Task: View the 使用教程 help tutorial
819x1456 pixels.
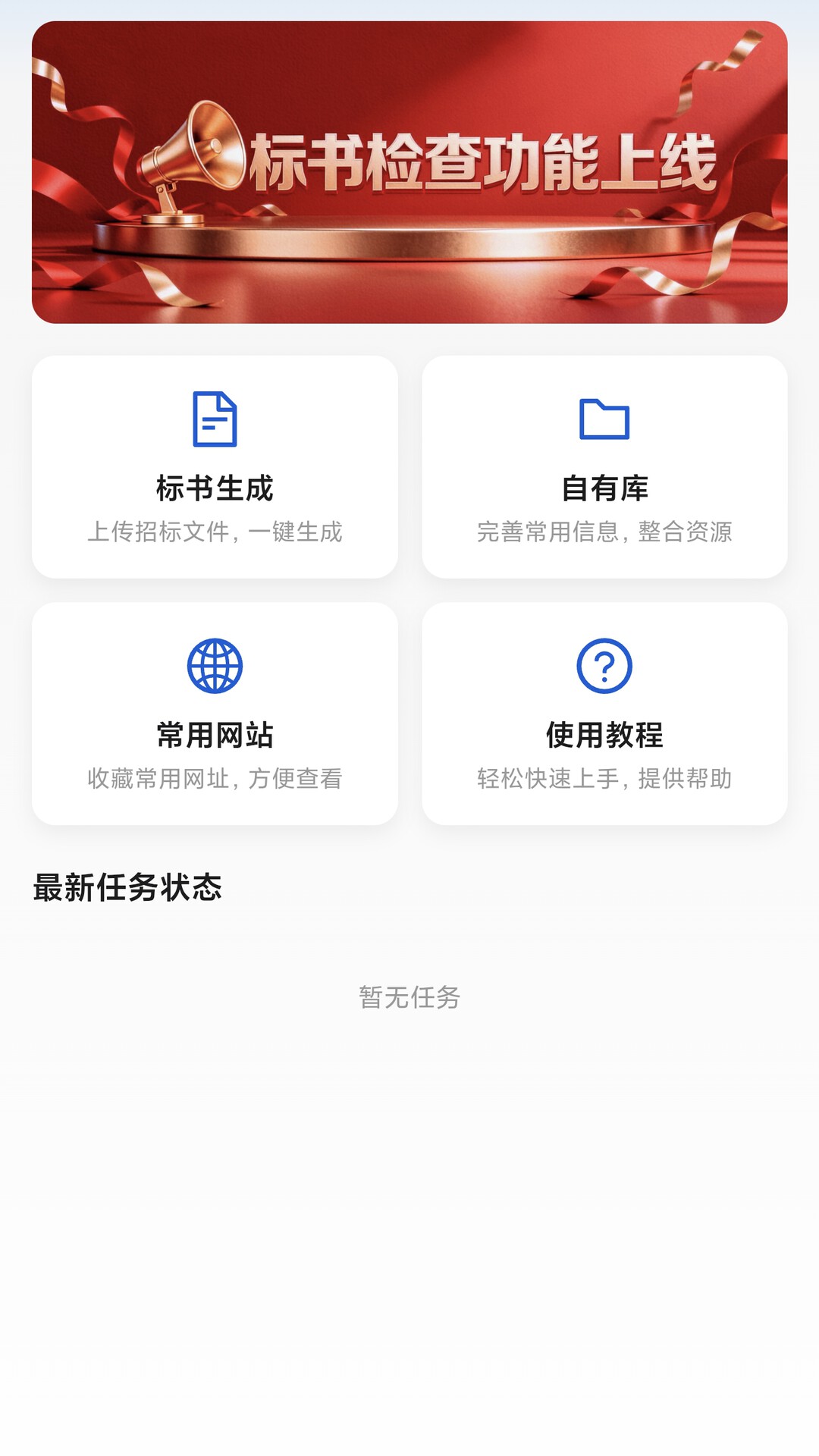Action: [x=604, y=713]
